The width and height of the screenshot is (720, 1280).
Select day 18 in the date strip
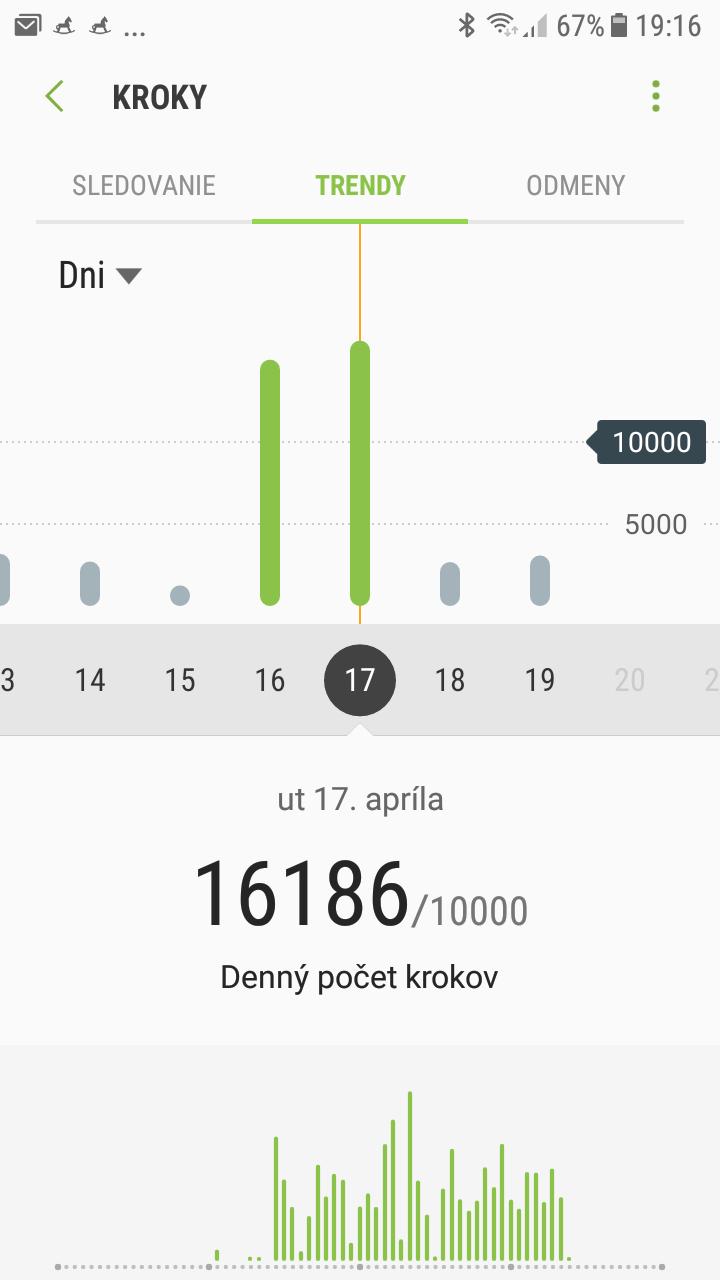pyautogui.click(x=450, y=681)
